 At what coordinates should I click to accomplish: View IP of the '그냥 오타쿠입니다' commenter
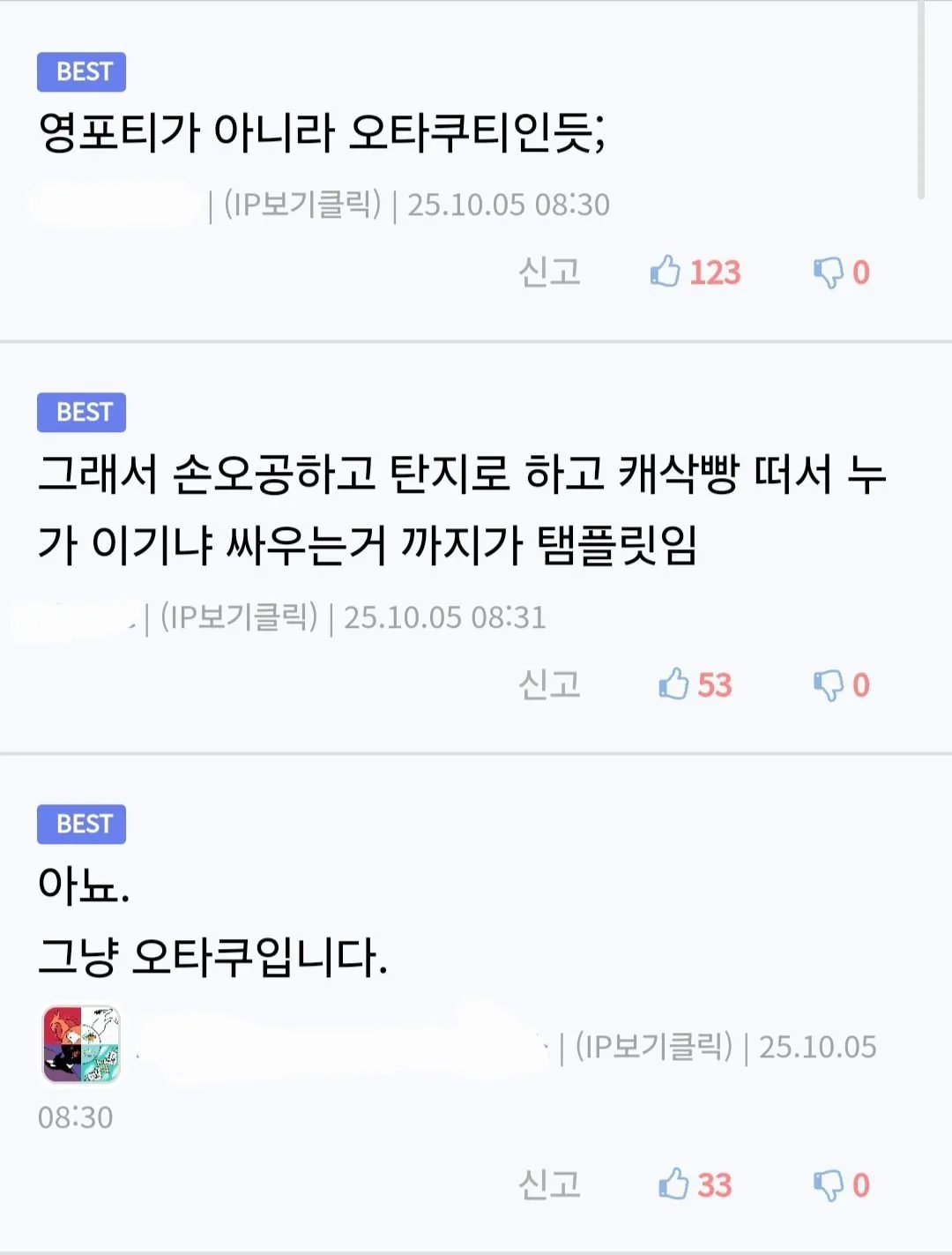click(x=653, y=1047)
